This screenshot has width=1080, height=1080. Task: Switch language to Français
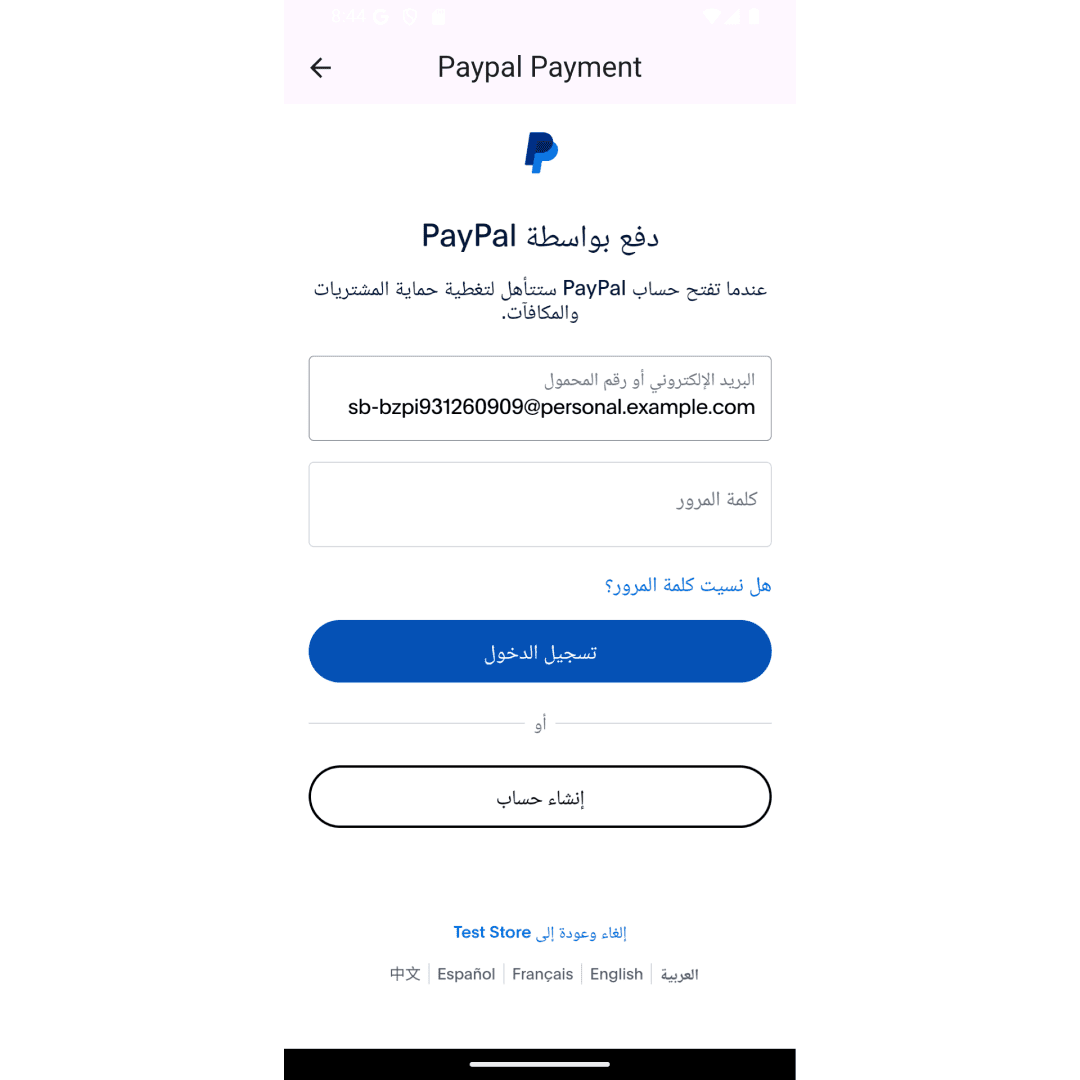[x=542, y=974]
